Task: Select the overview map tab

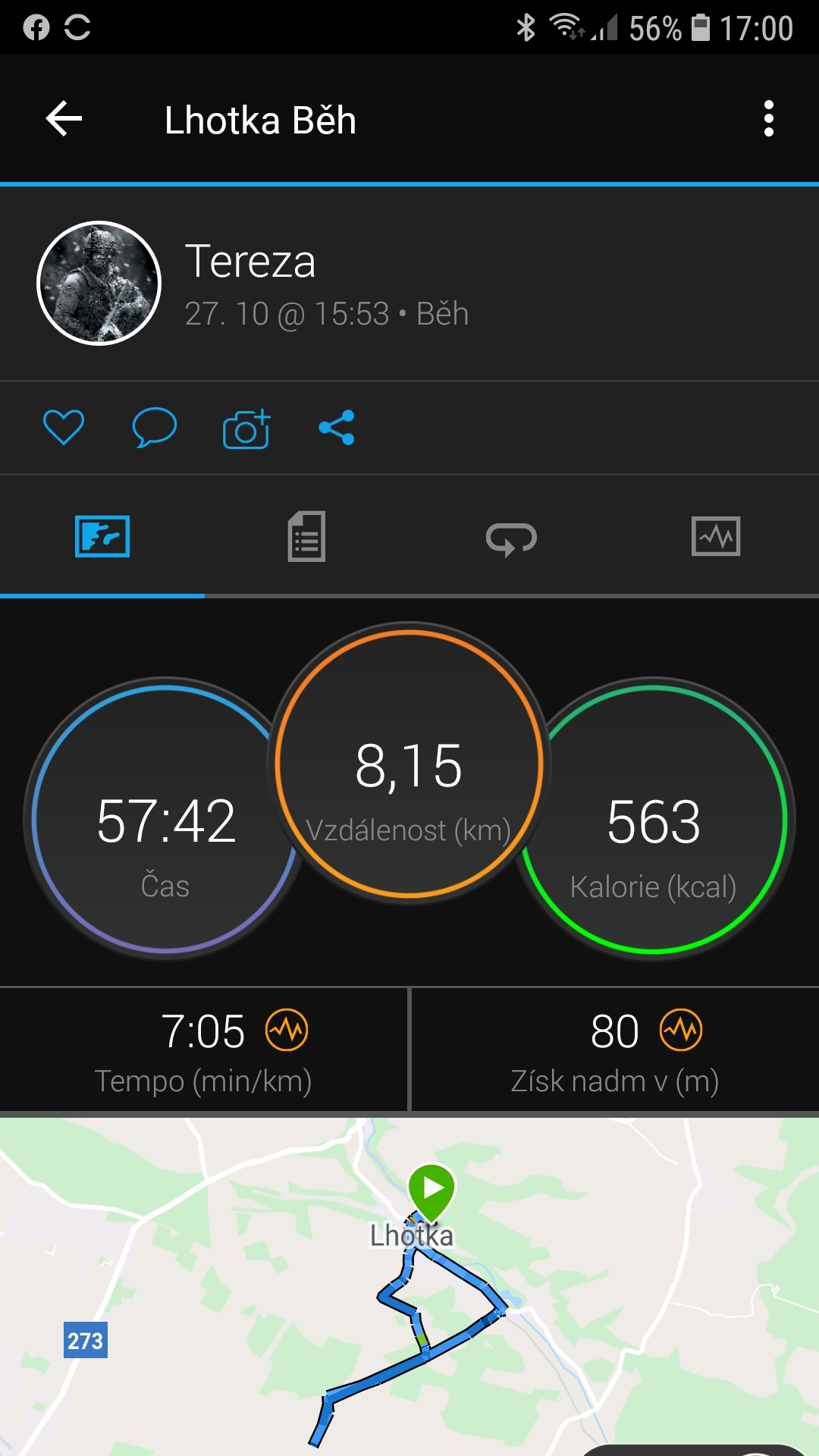Action: (102, 536)
